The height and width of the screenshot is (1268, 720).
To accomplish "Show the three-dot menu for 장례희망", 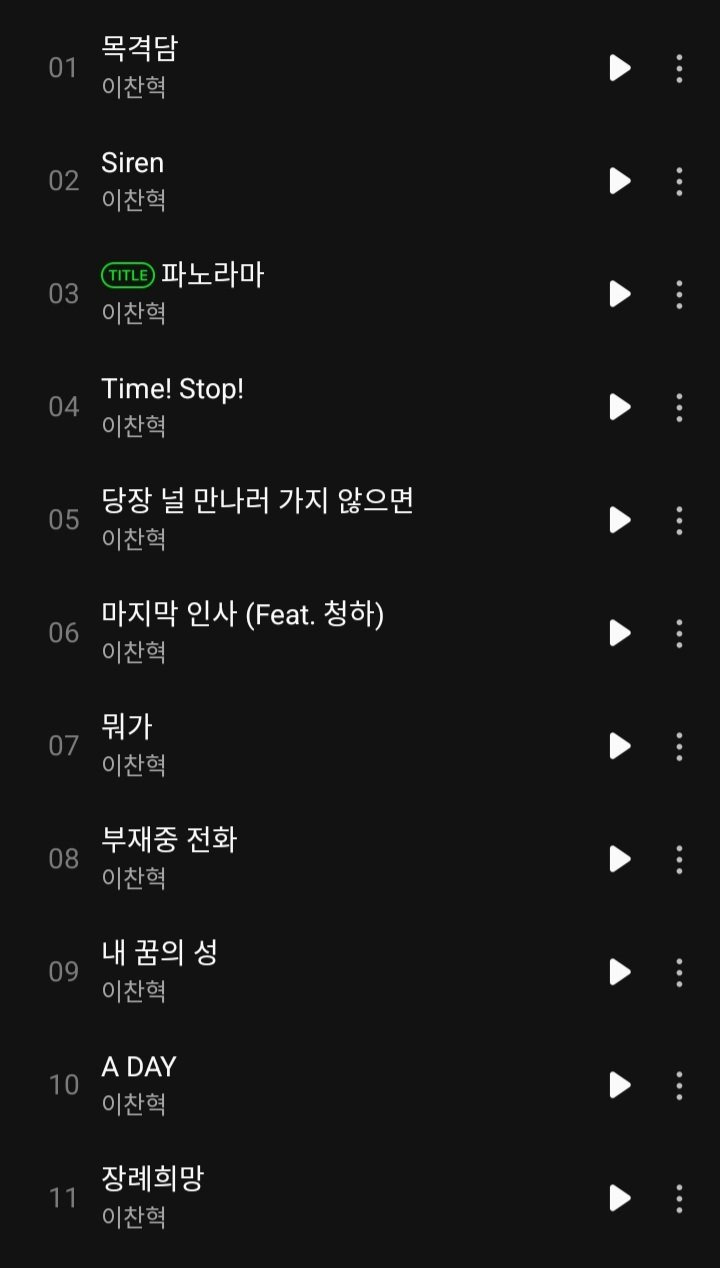I will pos(679,1198).
